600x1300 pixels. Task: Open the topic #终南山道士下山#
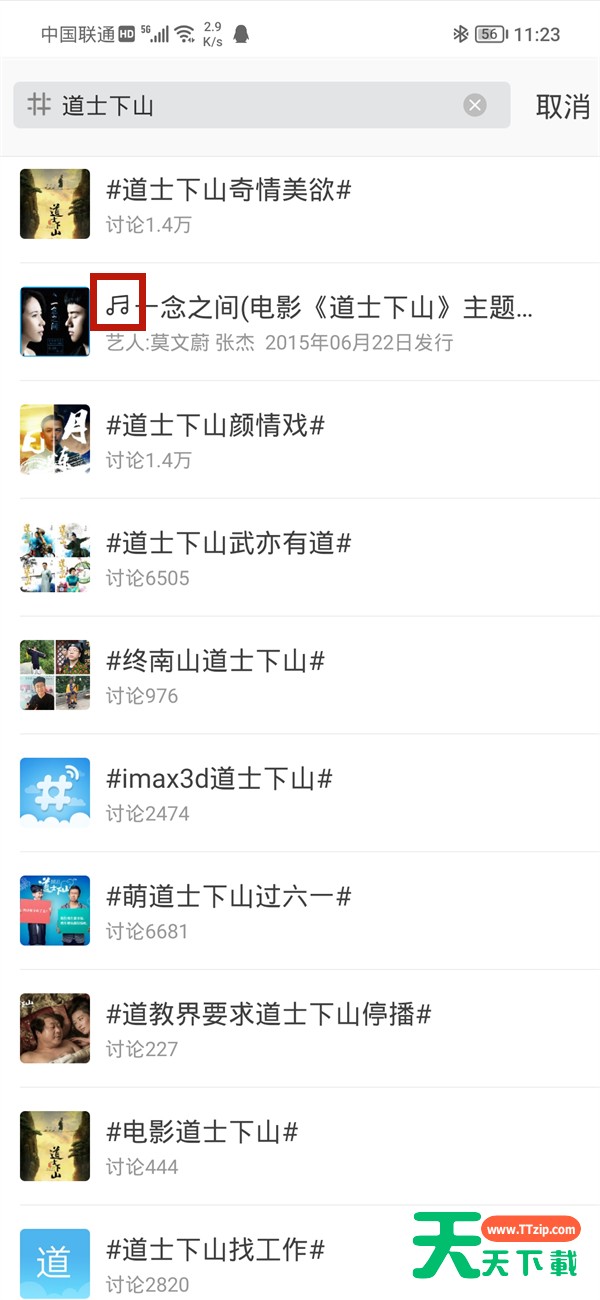(300, 676)
